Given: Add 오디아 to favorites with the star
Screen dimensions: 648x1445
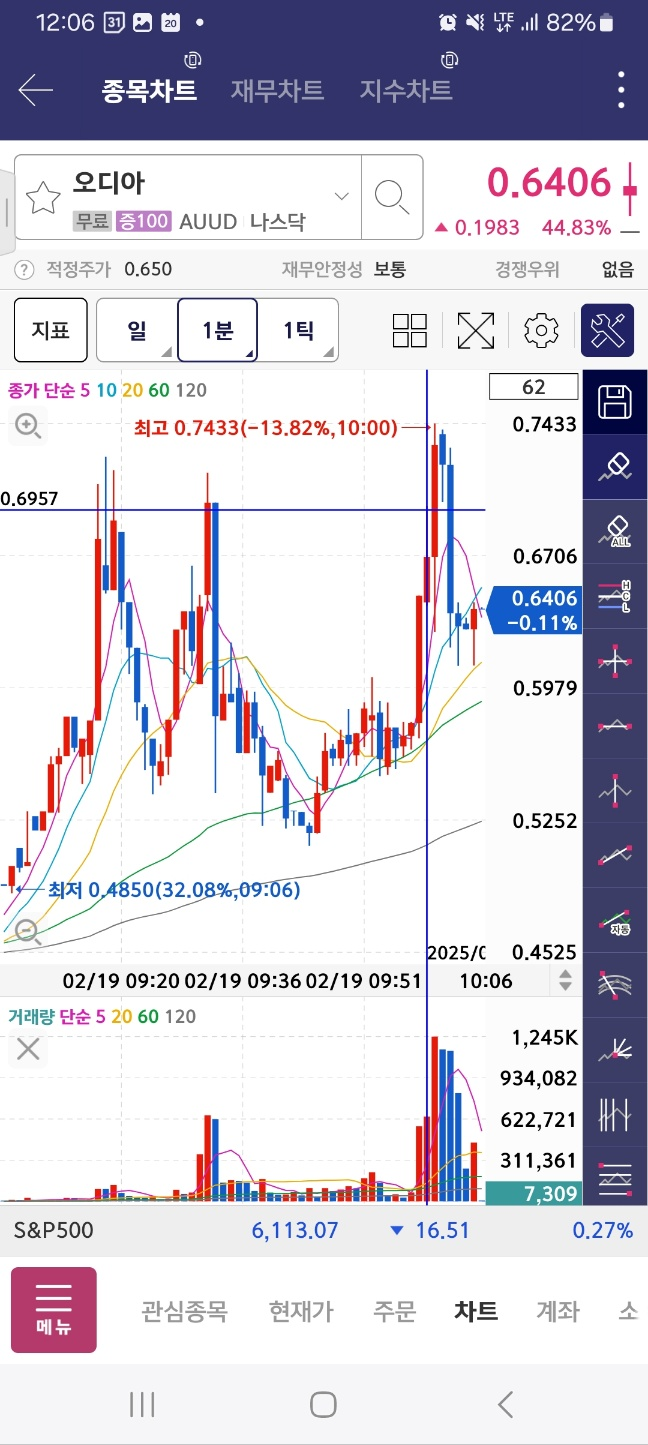Looking at the screenshot, I should pos(43,198).
